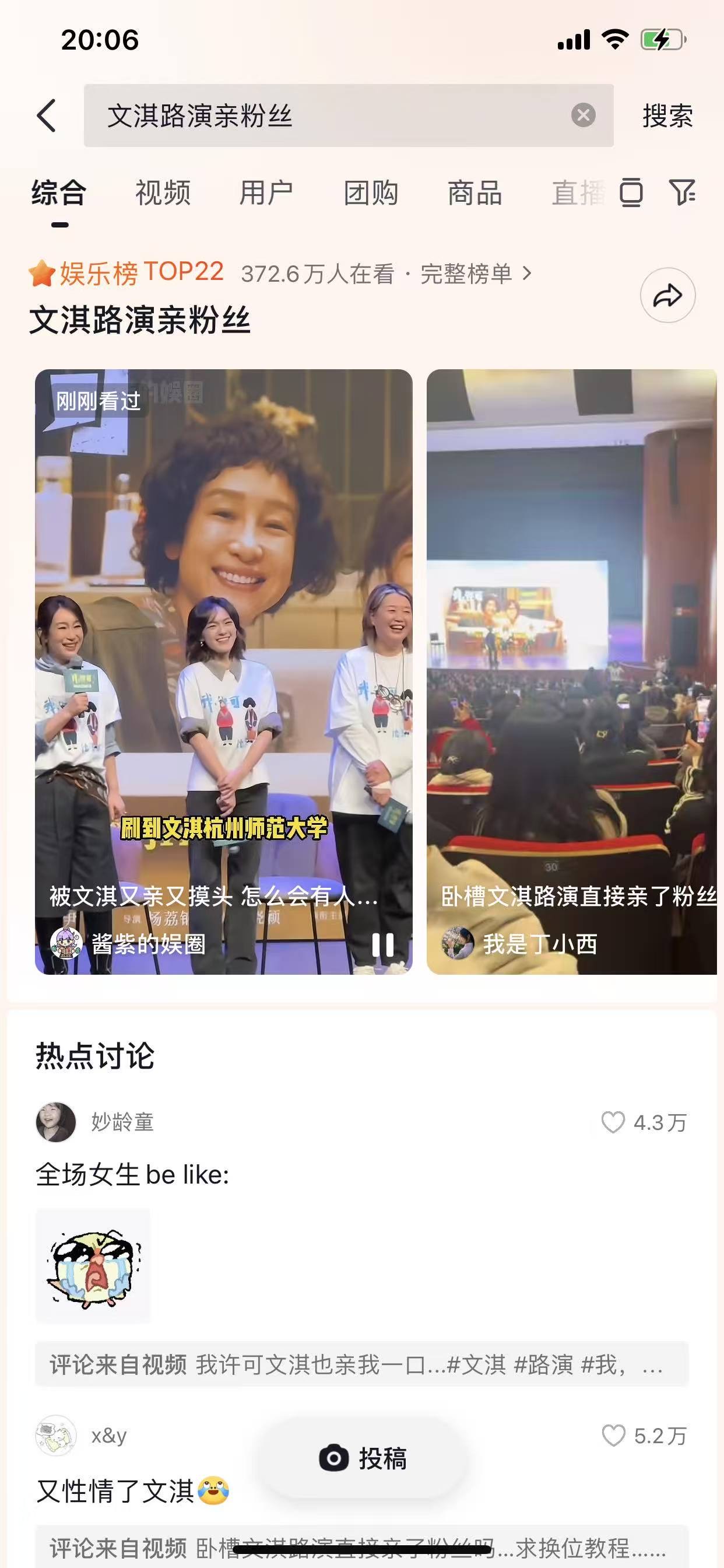Viewport: 724px width, 1568px height.
Task: Open the search filter options
Action: (682, 193)
